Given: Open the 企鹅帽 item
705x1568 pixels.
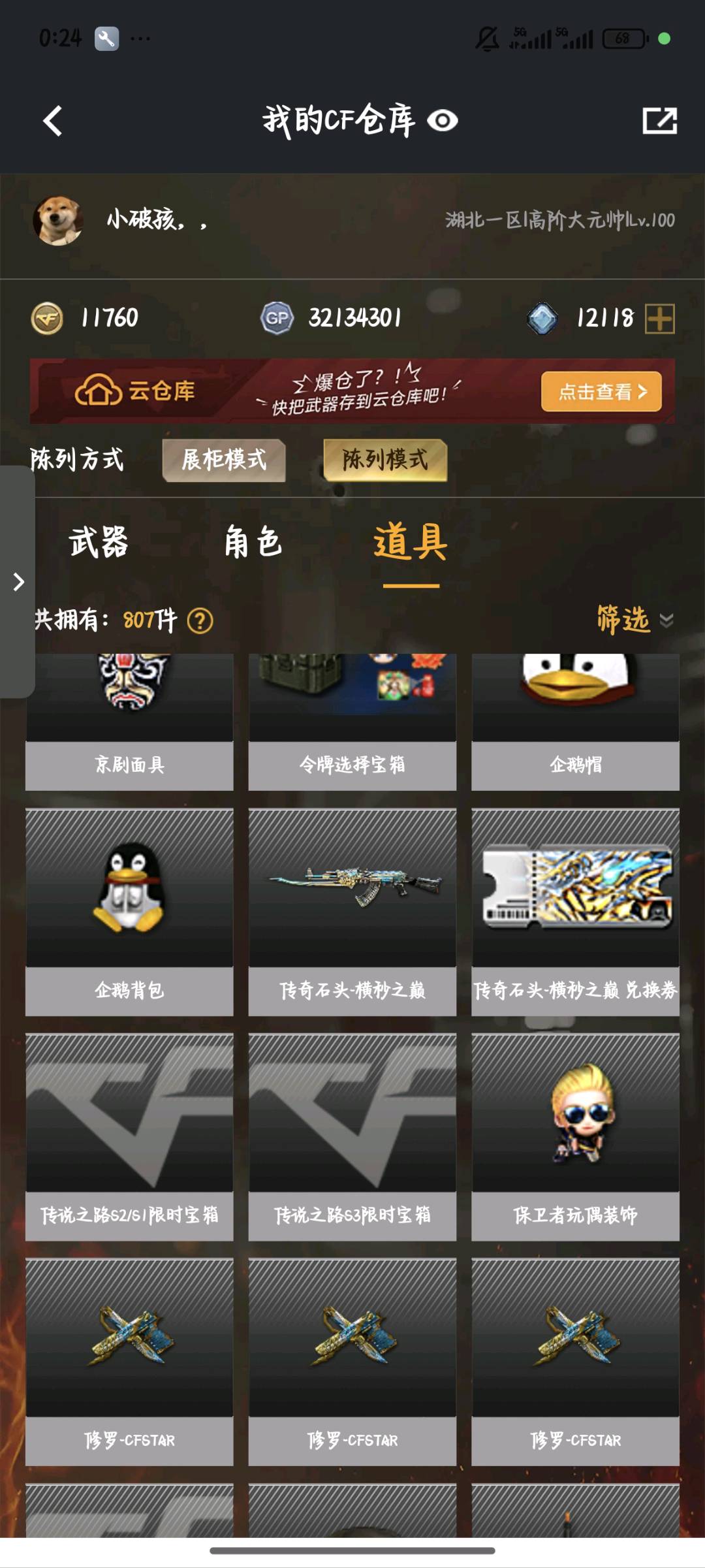Looking at the screenshot, I should click(x=576, y=722).
